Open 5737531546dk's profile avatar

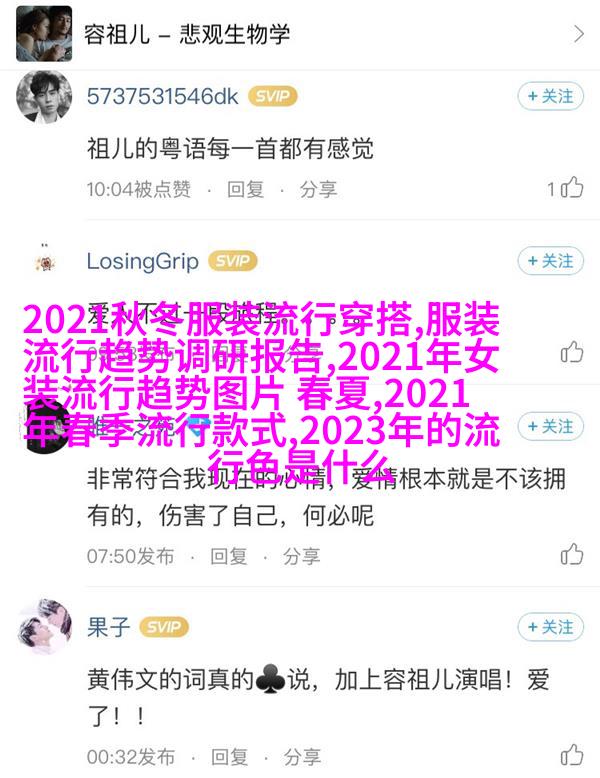click(x=44, y=98)
